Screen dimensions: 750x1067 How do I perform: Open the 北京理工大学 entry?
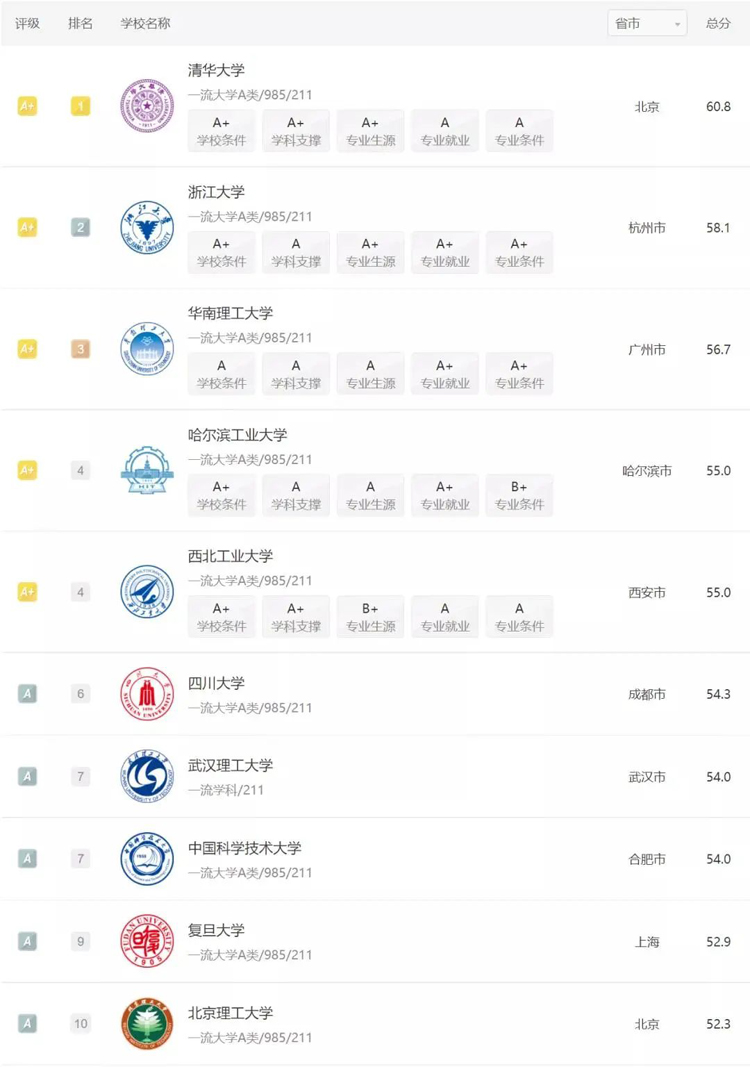pyautogui.click(x=230, y=1013)
